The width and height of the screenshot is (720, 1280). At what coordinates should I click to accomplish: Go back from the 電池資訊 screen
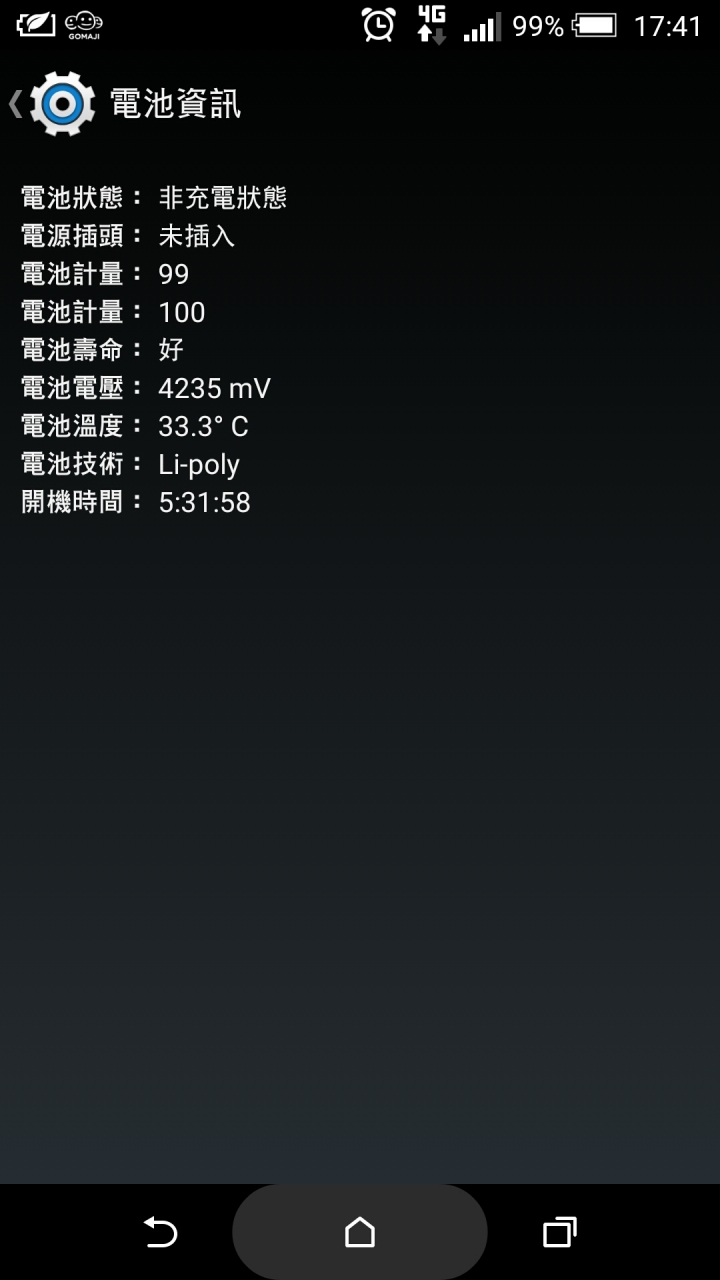pyautogui.click(x=52, y=104)
